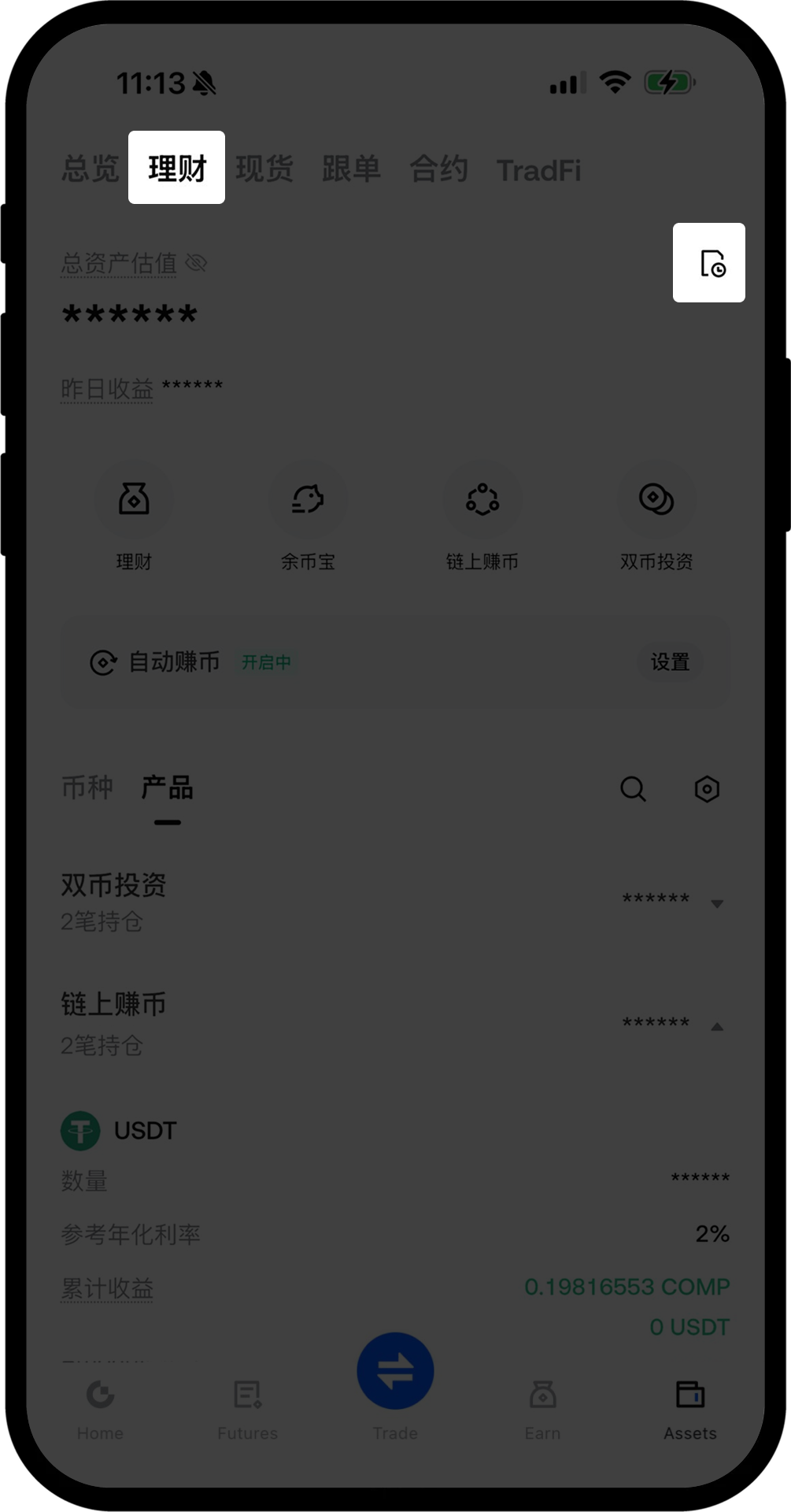Viewport: 791px width, 1512px height.
Task: Open the 理财 money-bag shortcut icon
Action: coord(134,498)
